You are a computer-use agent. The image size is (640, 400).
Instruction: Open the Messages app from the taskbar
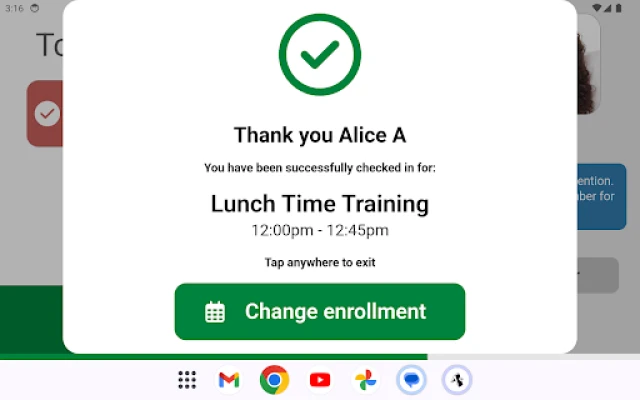click(x=411, y=380)
